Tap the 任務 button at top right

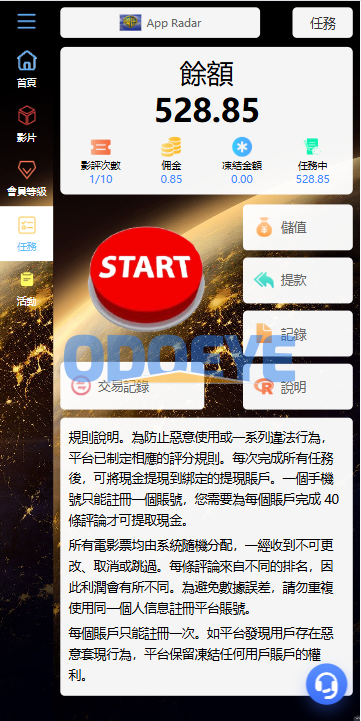tap(323, 23)
